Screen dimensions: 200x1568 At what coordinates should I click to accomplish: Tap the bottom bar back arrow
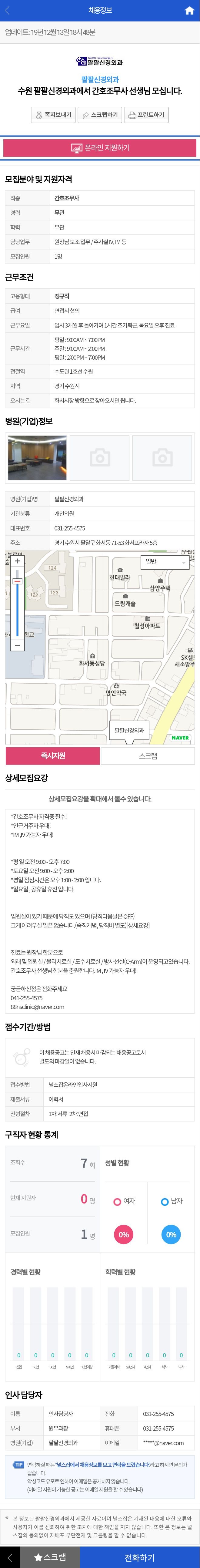click(x=10, y=1557)
